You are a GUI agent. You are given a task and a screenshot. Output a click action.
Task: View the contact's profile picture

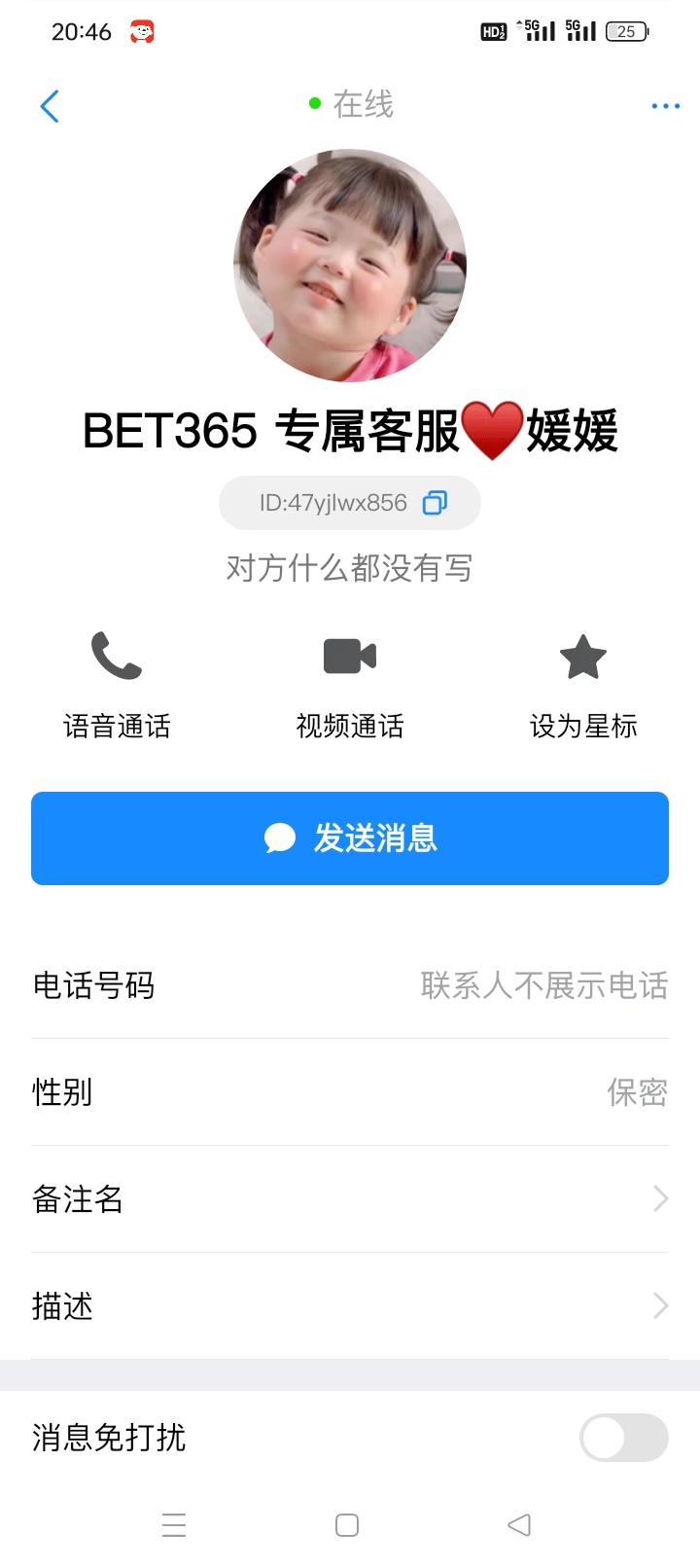click(x=350, y=265)
